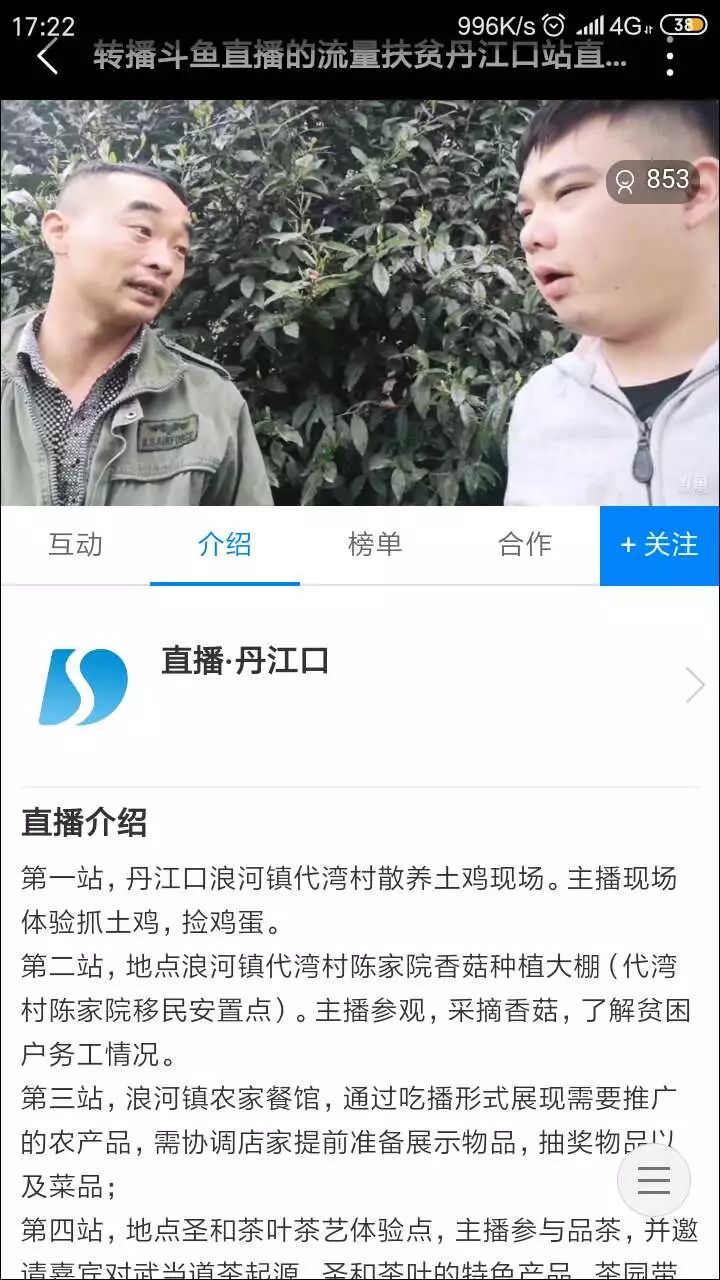
Task: Tap the +关注 follow button
Action: click(x=658, y=544)
